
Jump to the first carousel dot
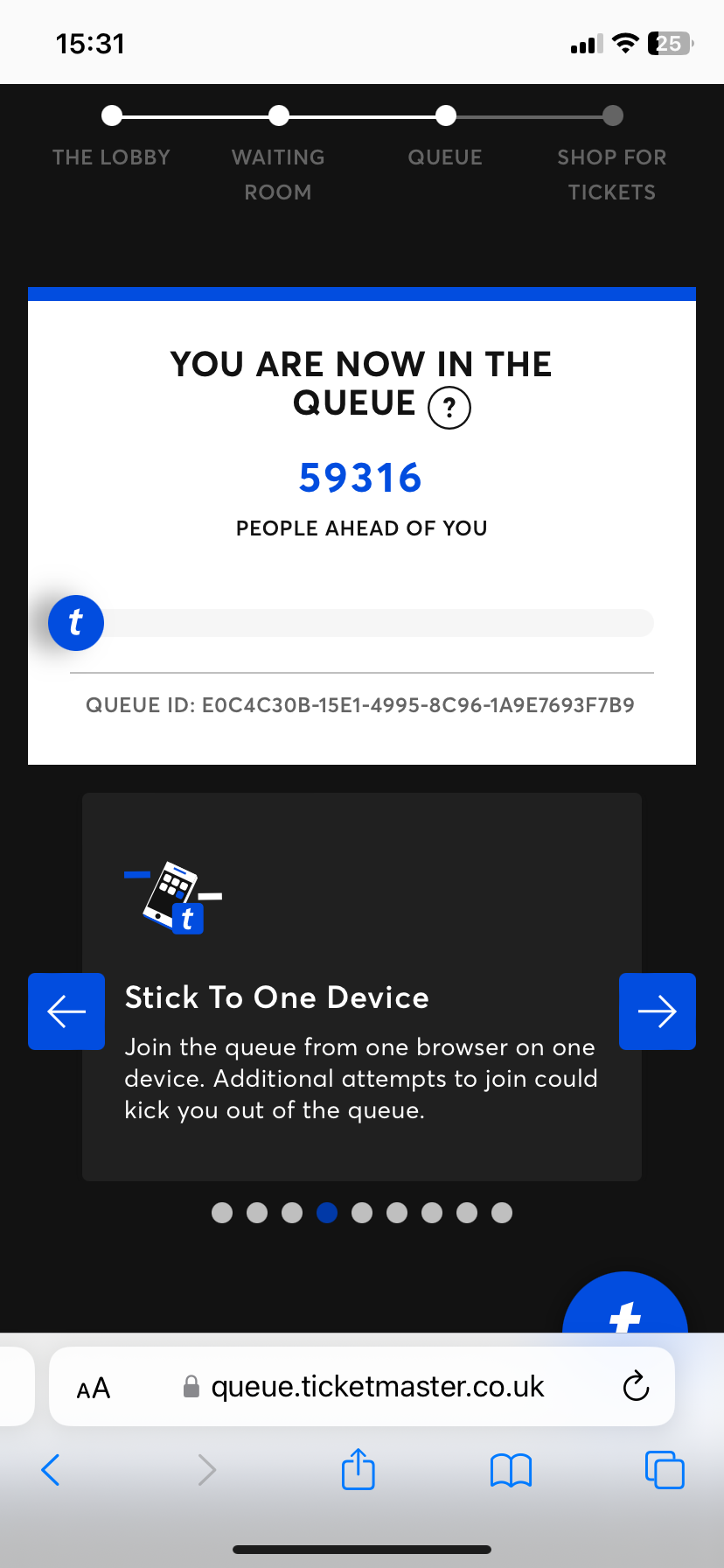[x=222, y=1213]
